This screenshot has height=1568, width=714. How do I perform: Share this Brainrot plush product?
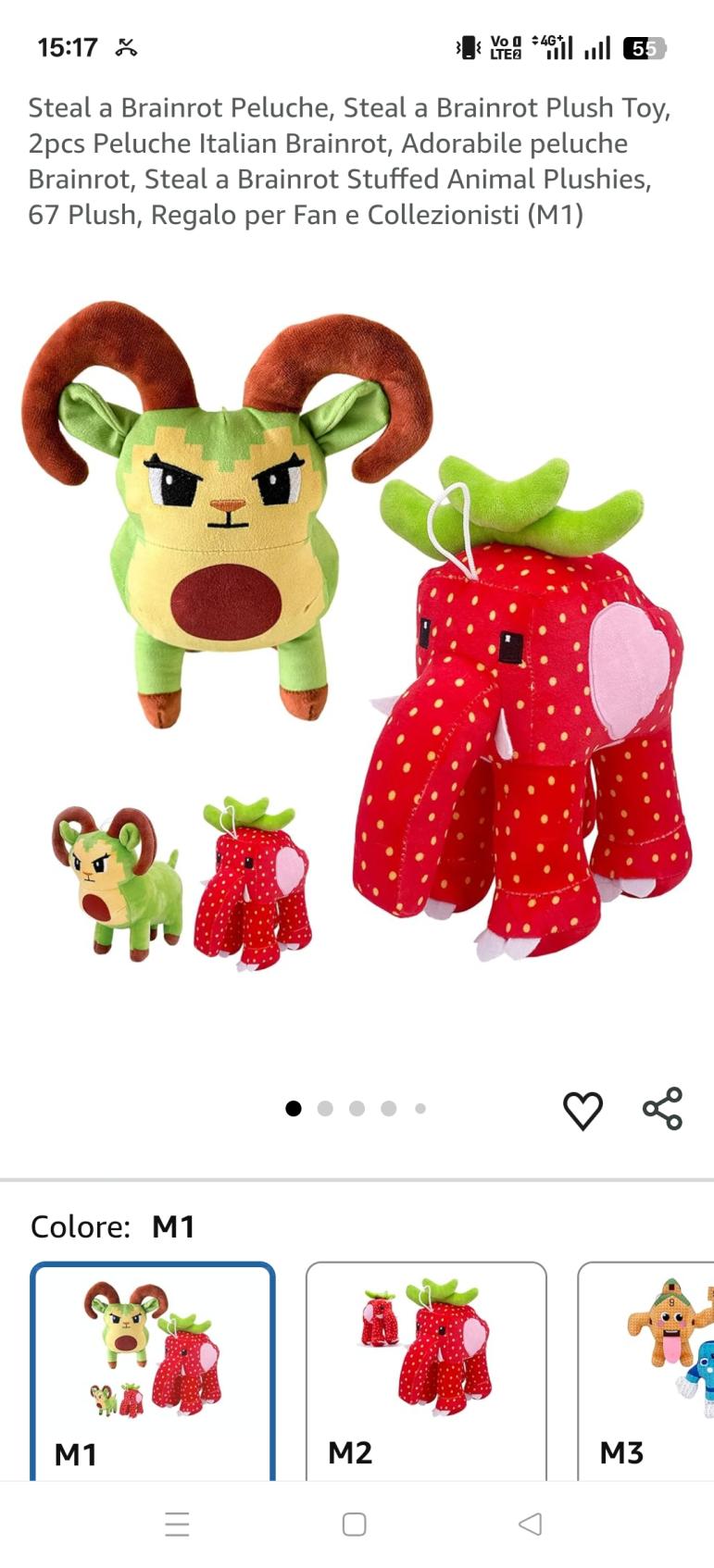pos(662,1109)
